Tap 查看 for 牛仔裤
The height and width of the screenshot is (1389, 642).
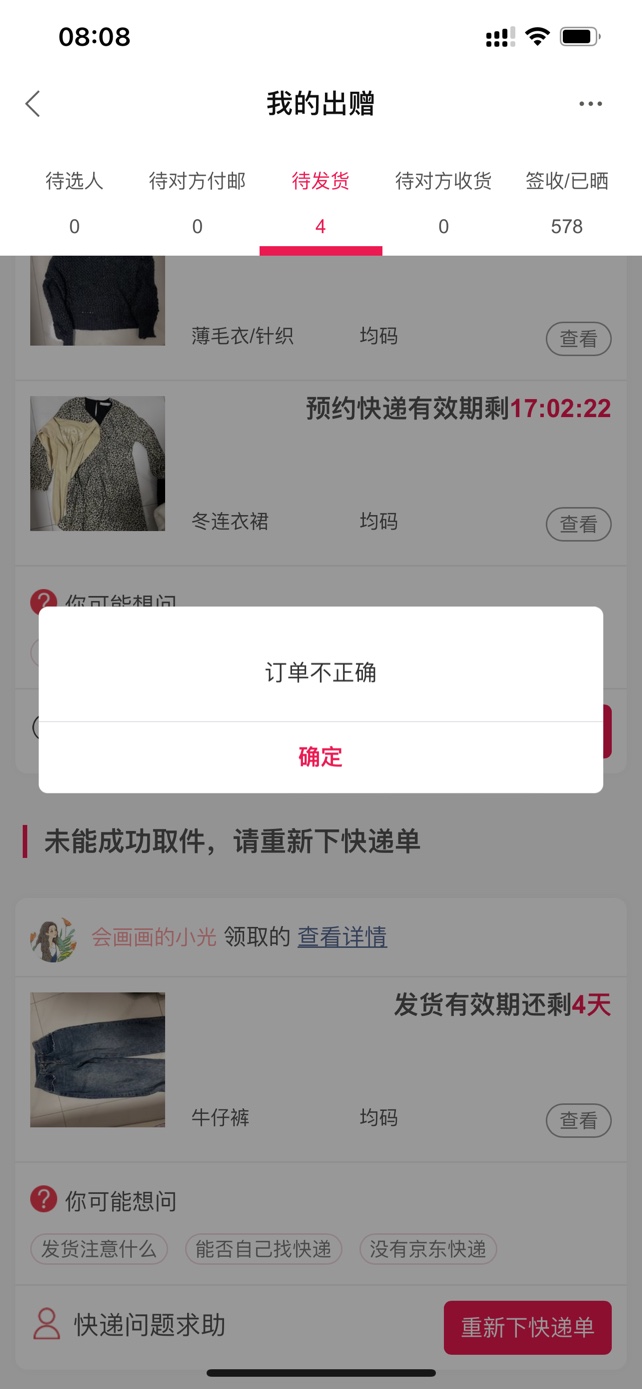[x=578, y=1120]
